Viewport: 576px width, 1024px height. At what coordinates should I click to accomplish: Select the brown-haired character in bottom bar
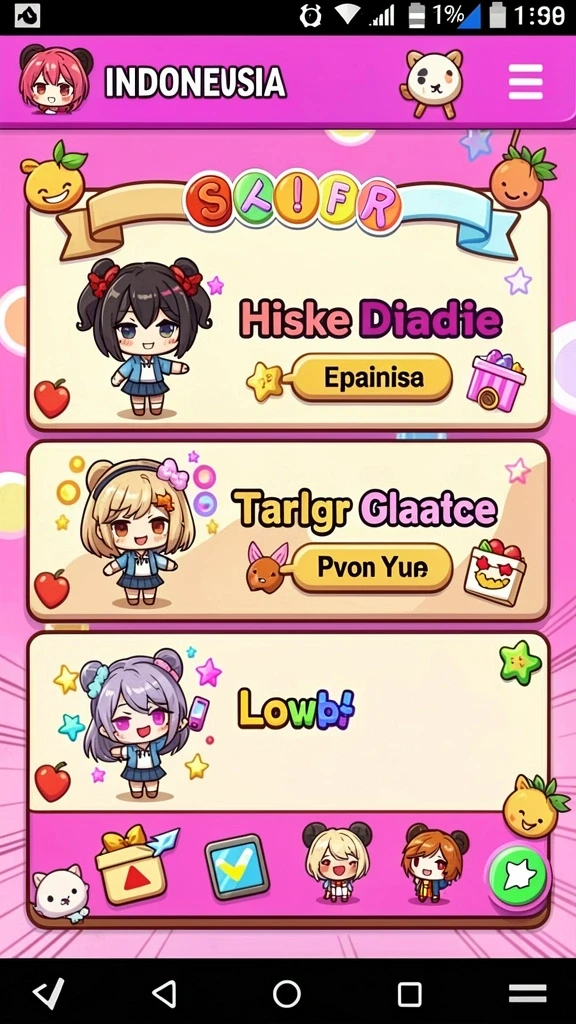434,863
